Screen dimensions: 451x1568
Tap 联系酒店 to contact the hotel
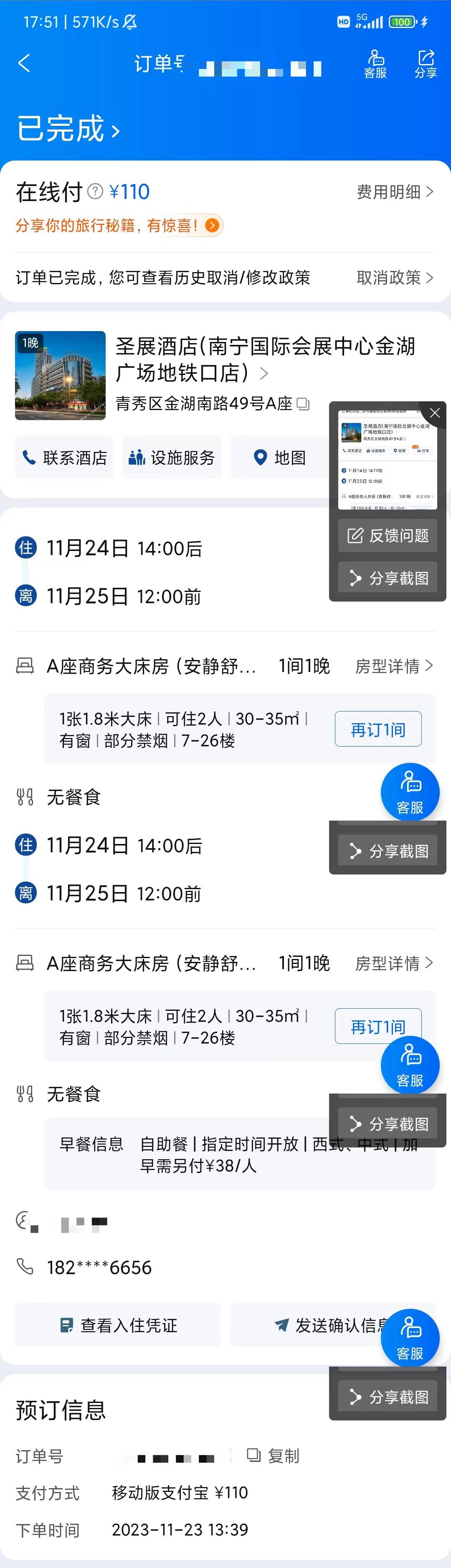64,458
